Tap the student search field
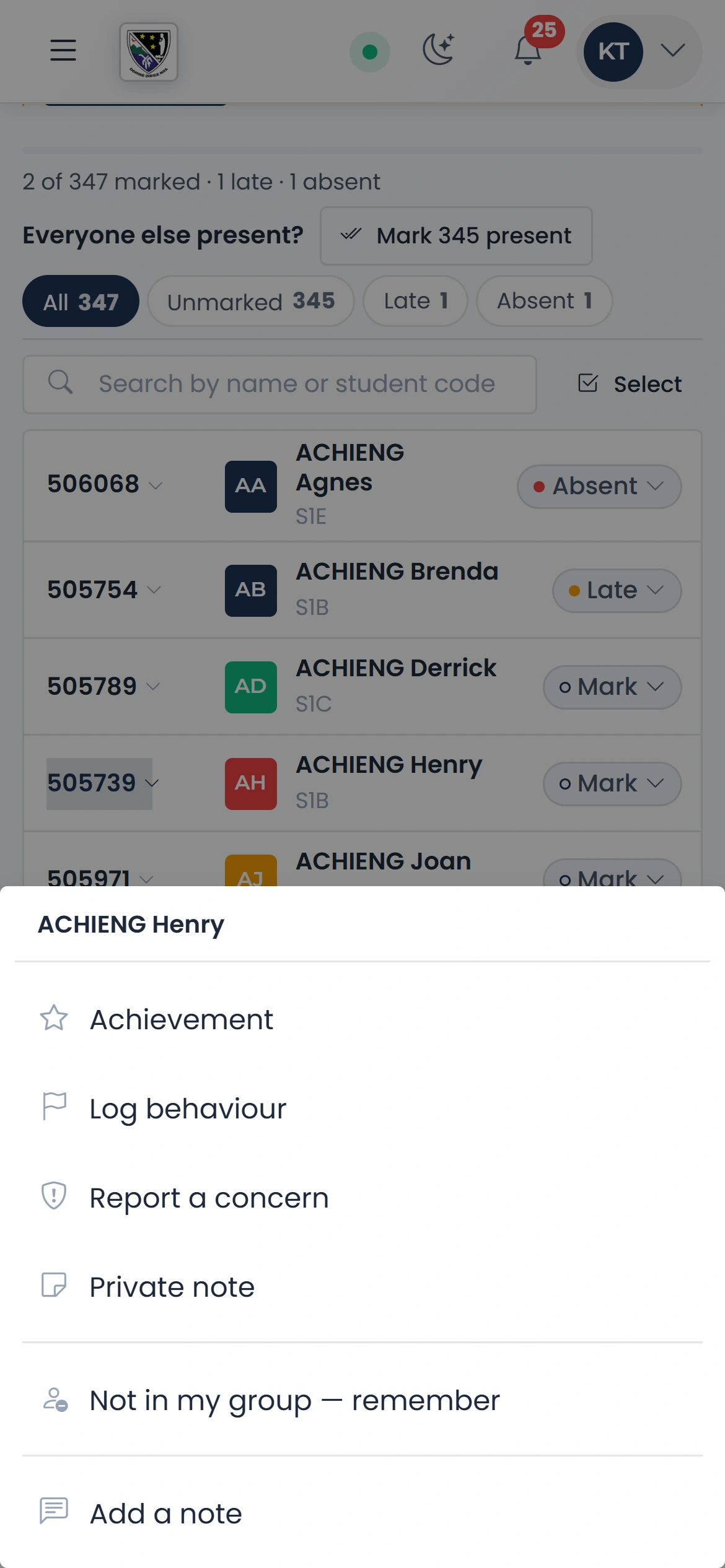725x1568 pixels. pyautogui.click(x=279, y=384)
